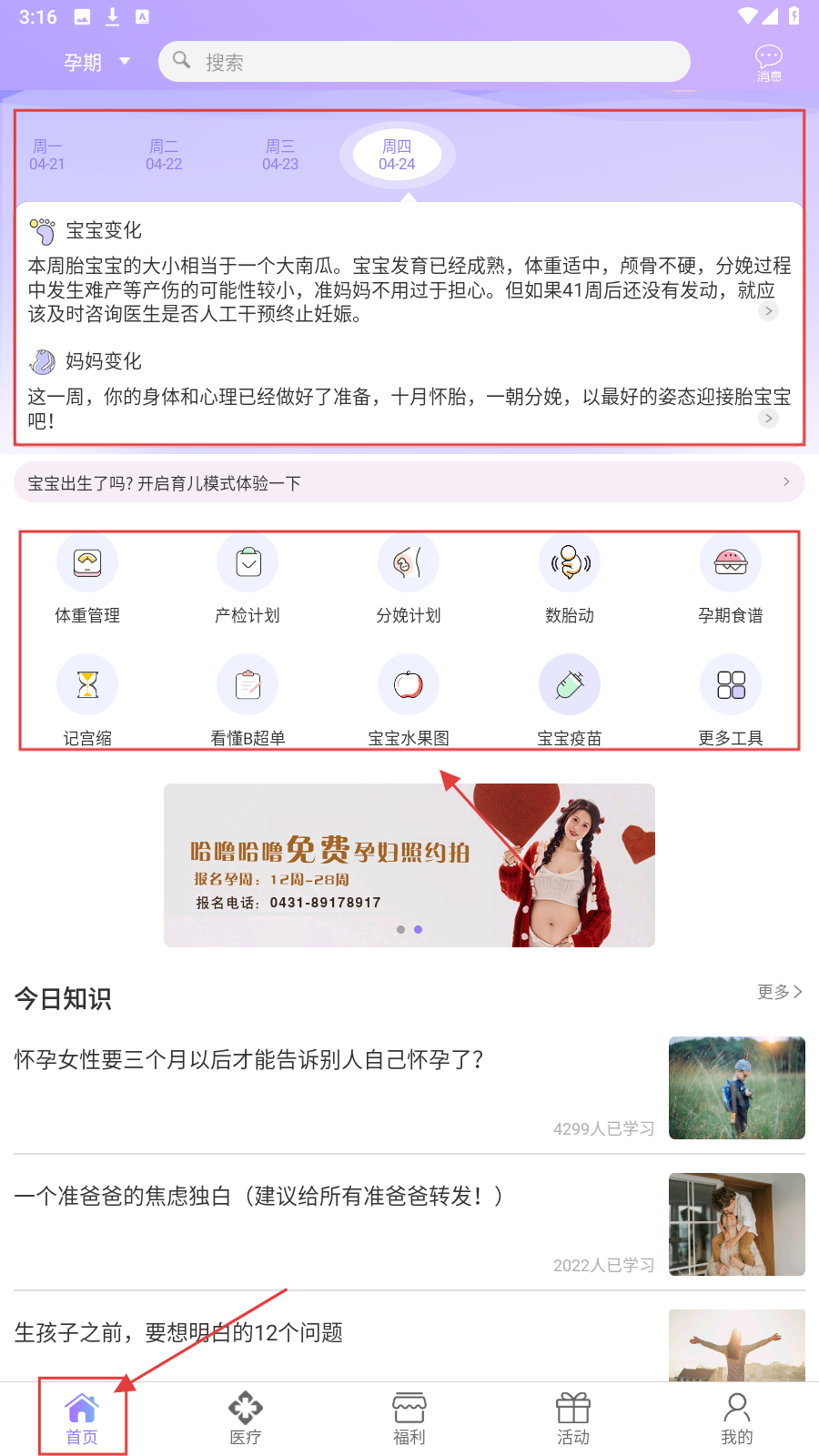Image resolution: width=819 pixels, height=1456 pixels.
Task: Select the 周三 04-23 date
Action: point(280,155)
